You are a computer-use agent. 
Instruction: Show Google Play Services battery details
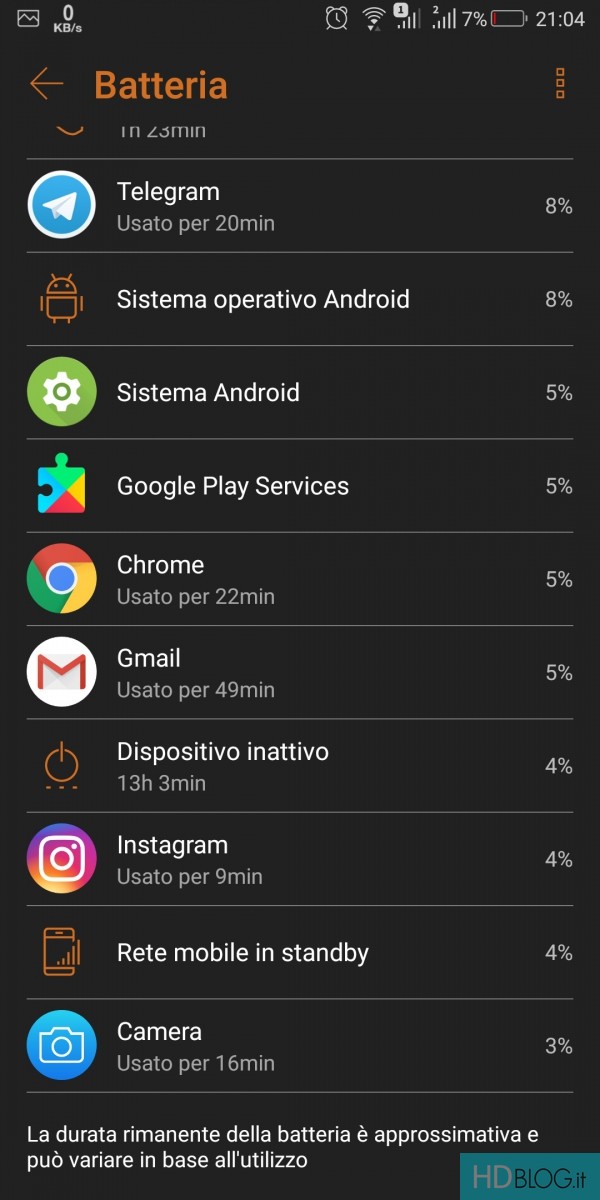300,486
